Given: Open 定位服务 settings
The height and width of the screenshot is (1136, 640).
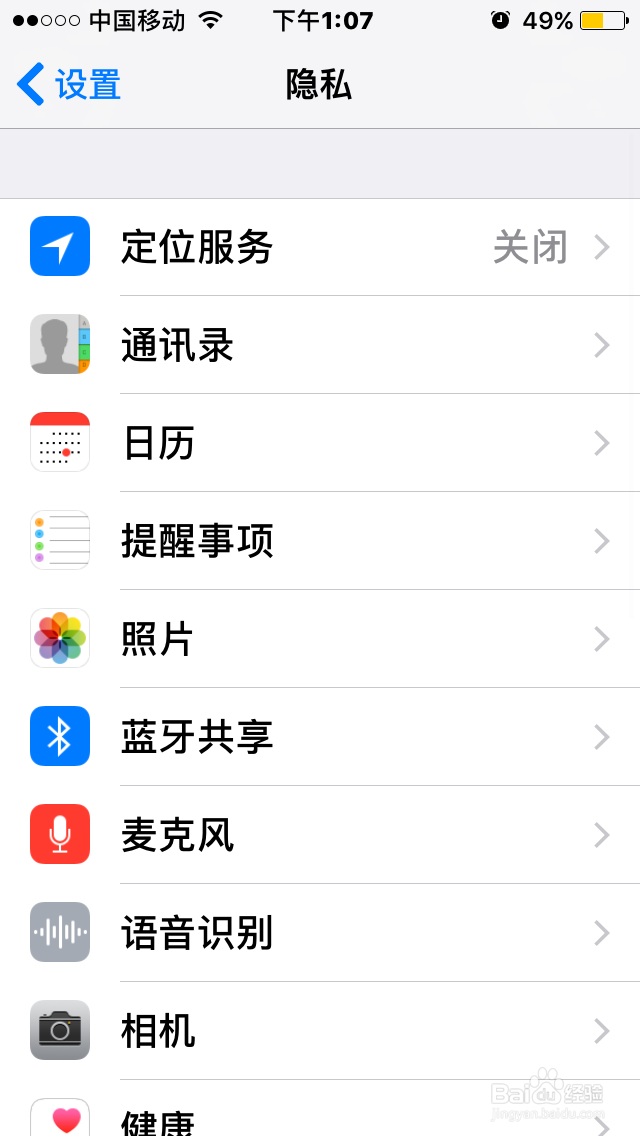Looking at the screenshot, I should [x=320, y=247].
